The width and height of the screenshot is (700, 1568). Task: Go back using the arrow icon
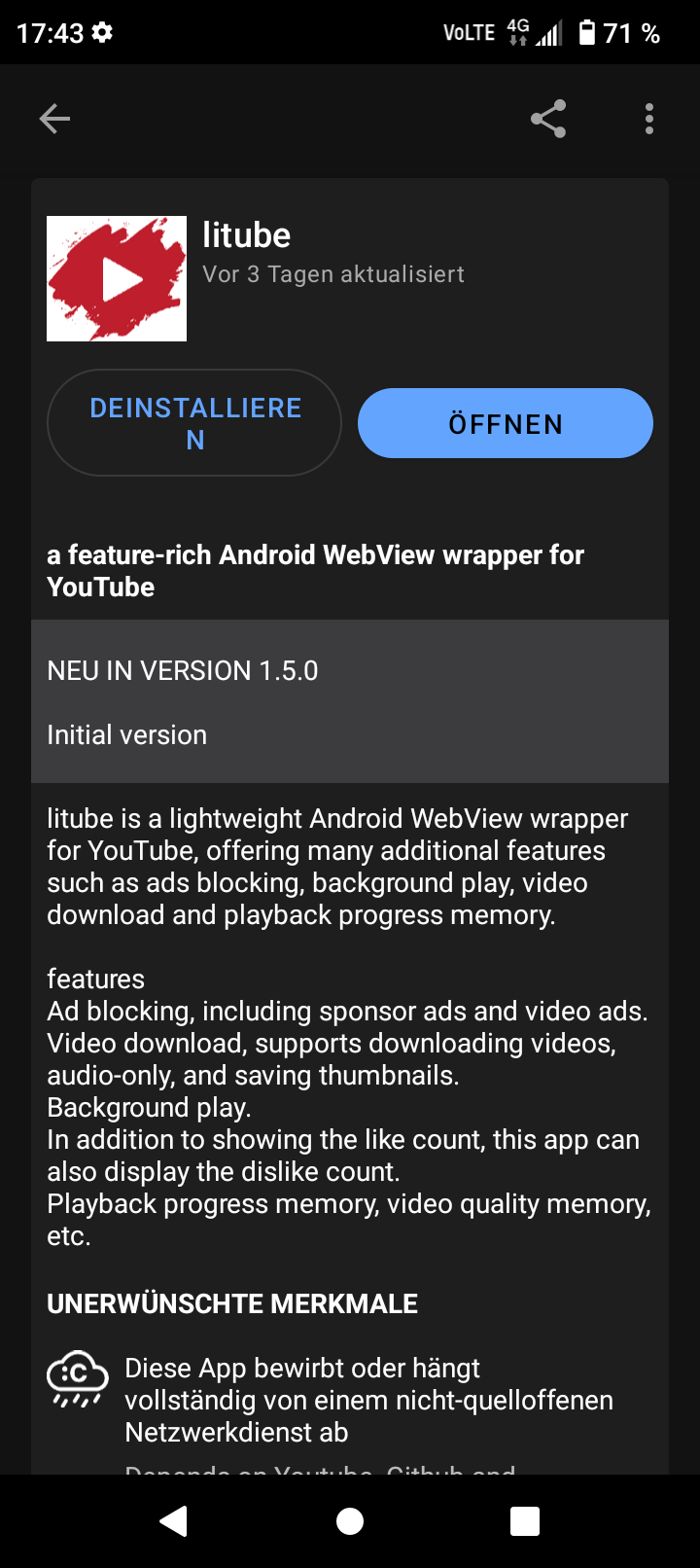tap(54, 119)
